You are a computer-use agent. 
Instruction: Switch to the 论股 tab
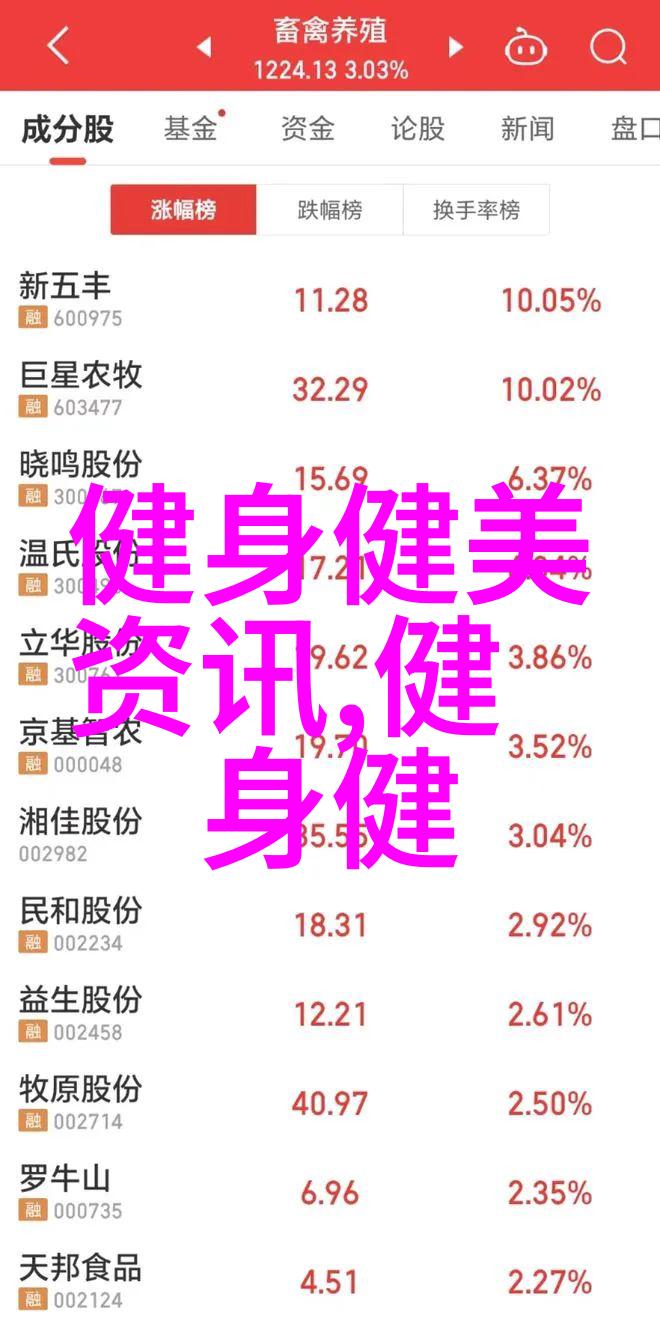417,129
